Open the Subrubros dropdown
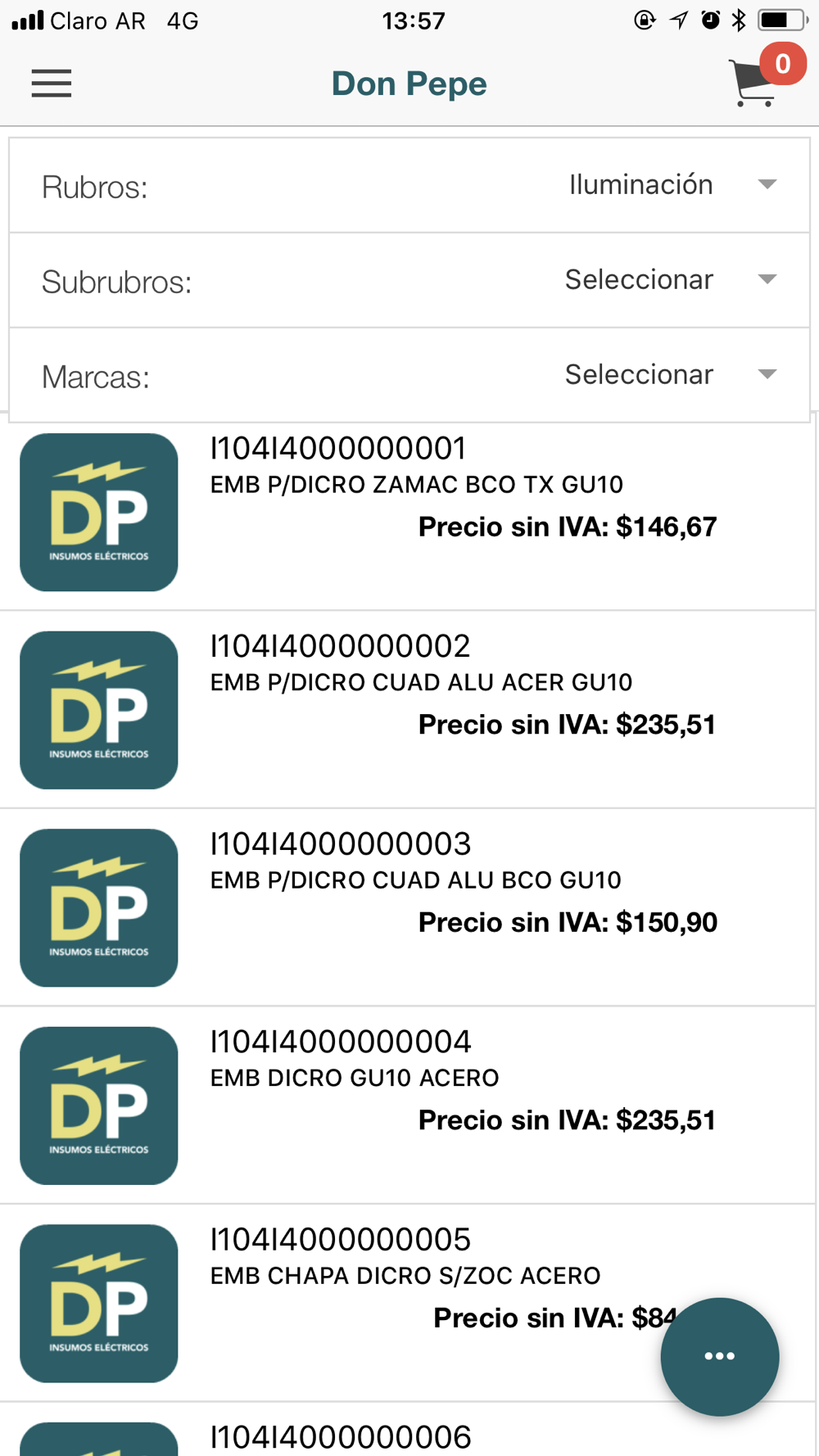 coord(409,281)
